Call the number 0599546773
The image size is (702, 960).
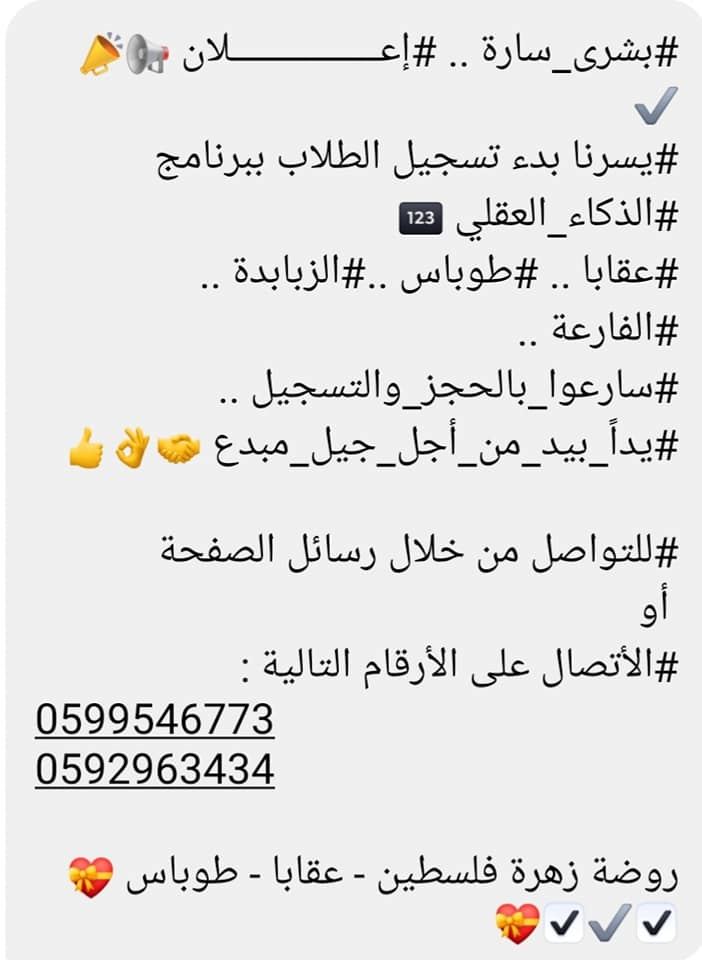[154, 719]
